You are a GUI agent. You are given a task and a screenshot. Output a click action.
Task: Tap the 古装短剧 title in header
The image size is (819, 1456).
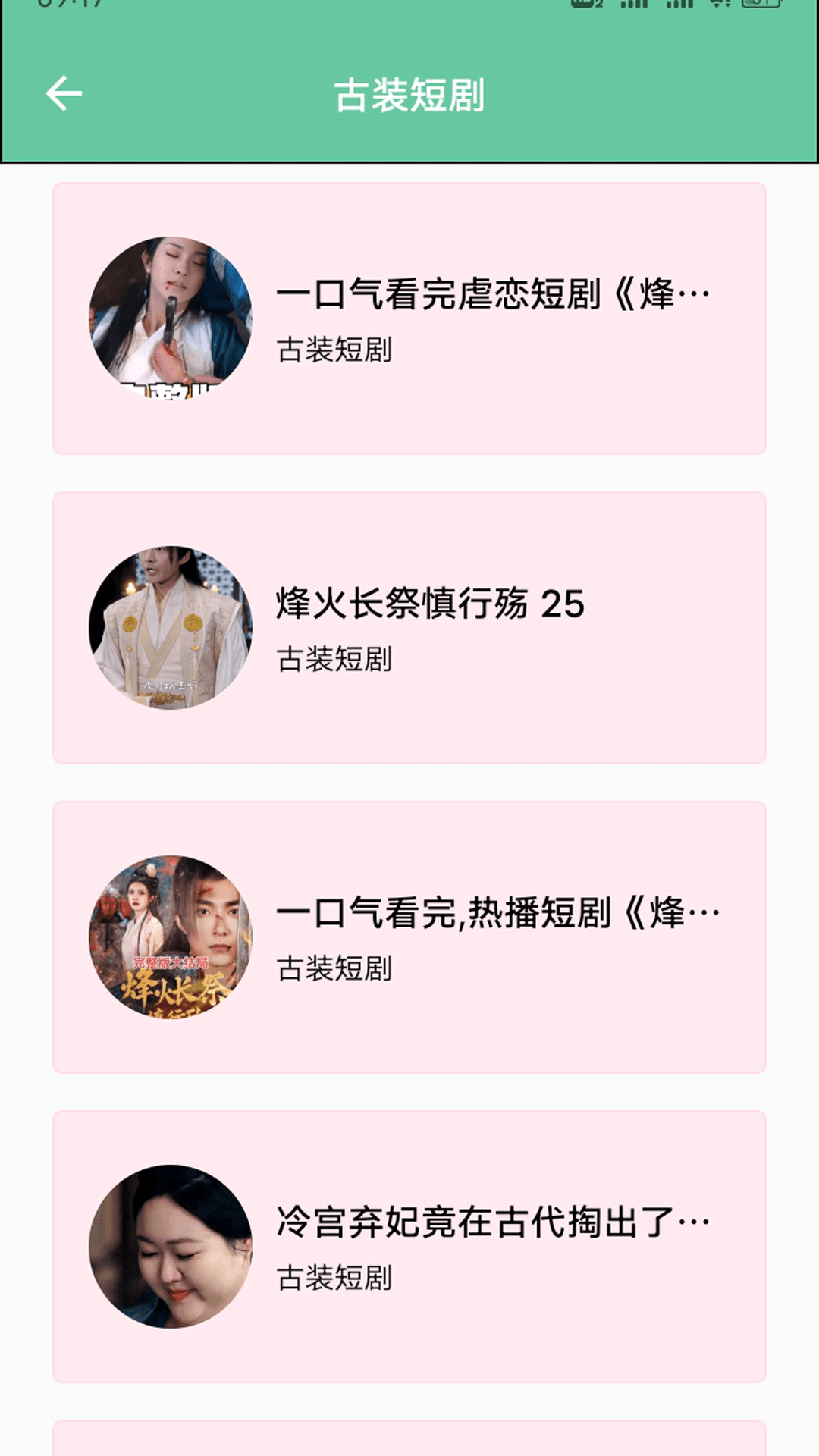tap(409, 94)
